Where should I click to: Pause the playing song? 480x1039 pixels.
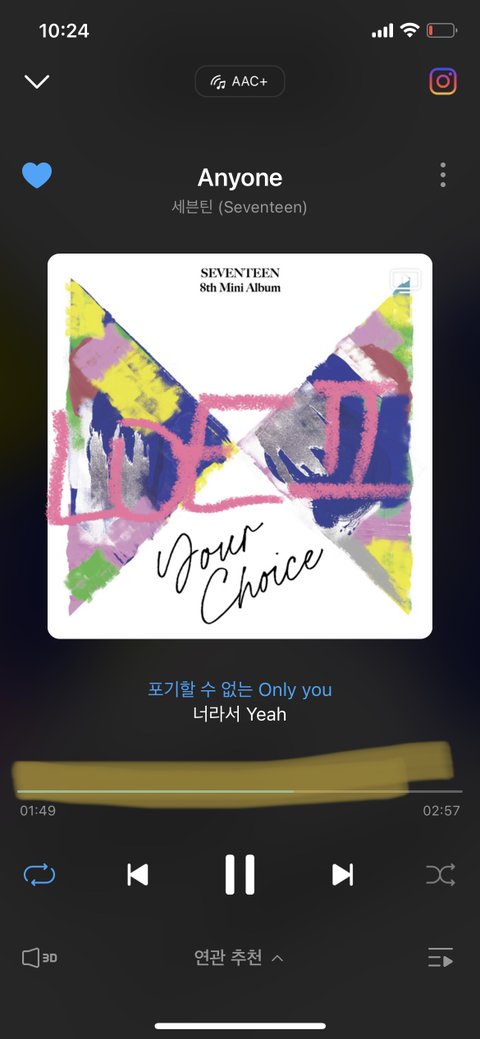pos(240,875)
